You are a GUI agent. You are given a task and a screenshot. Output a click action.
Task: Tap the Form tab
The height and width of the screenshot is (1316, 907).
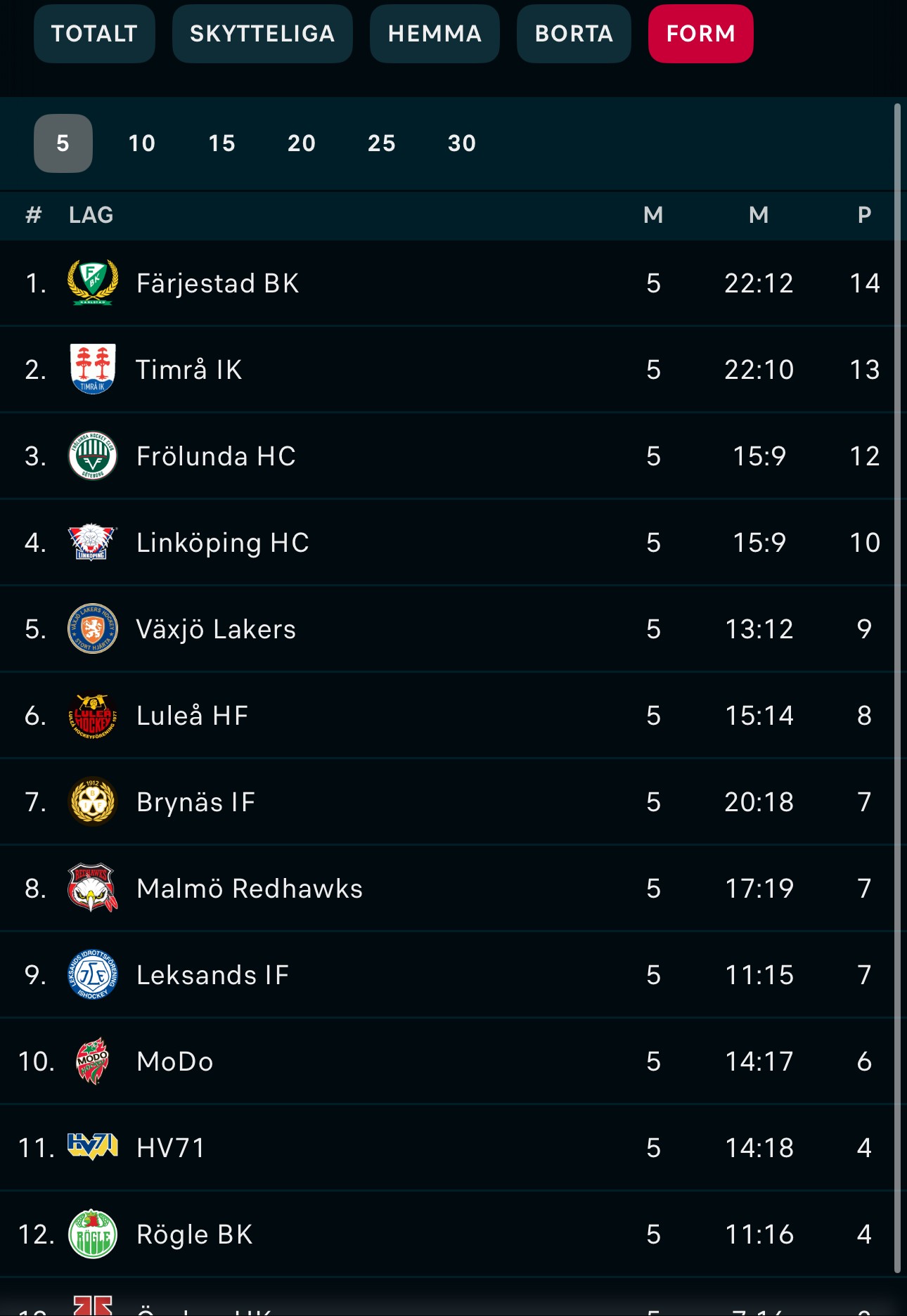coord(700,34)
